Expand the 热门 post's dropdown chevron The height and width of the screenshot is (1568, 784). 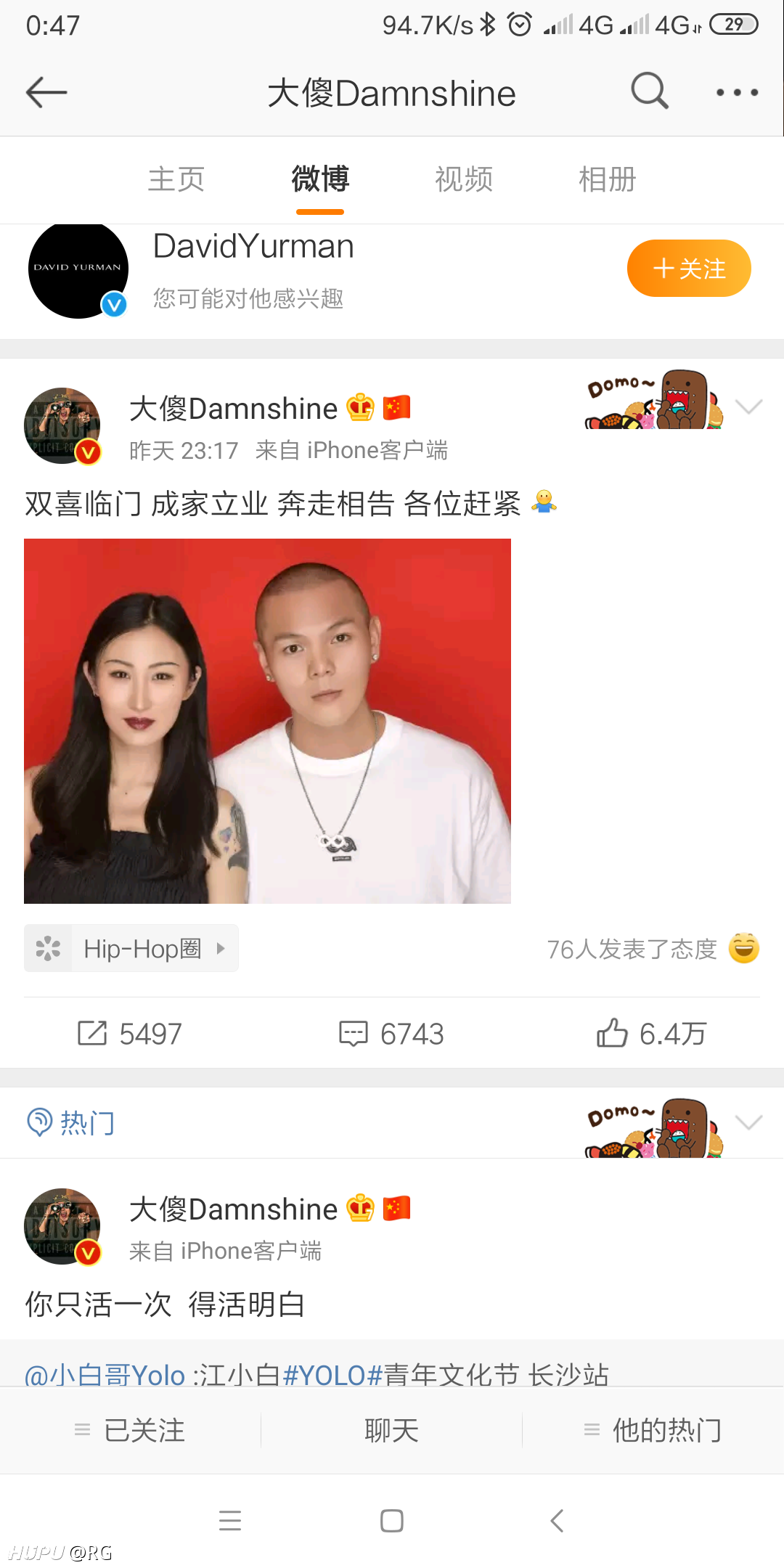click(x=749, y=1122)
